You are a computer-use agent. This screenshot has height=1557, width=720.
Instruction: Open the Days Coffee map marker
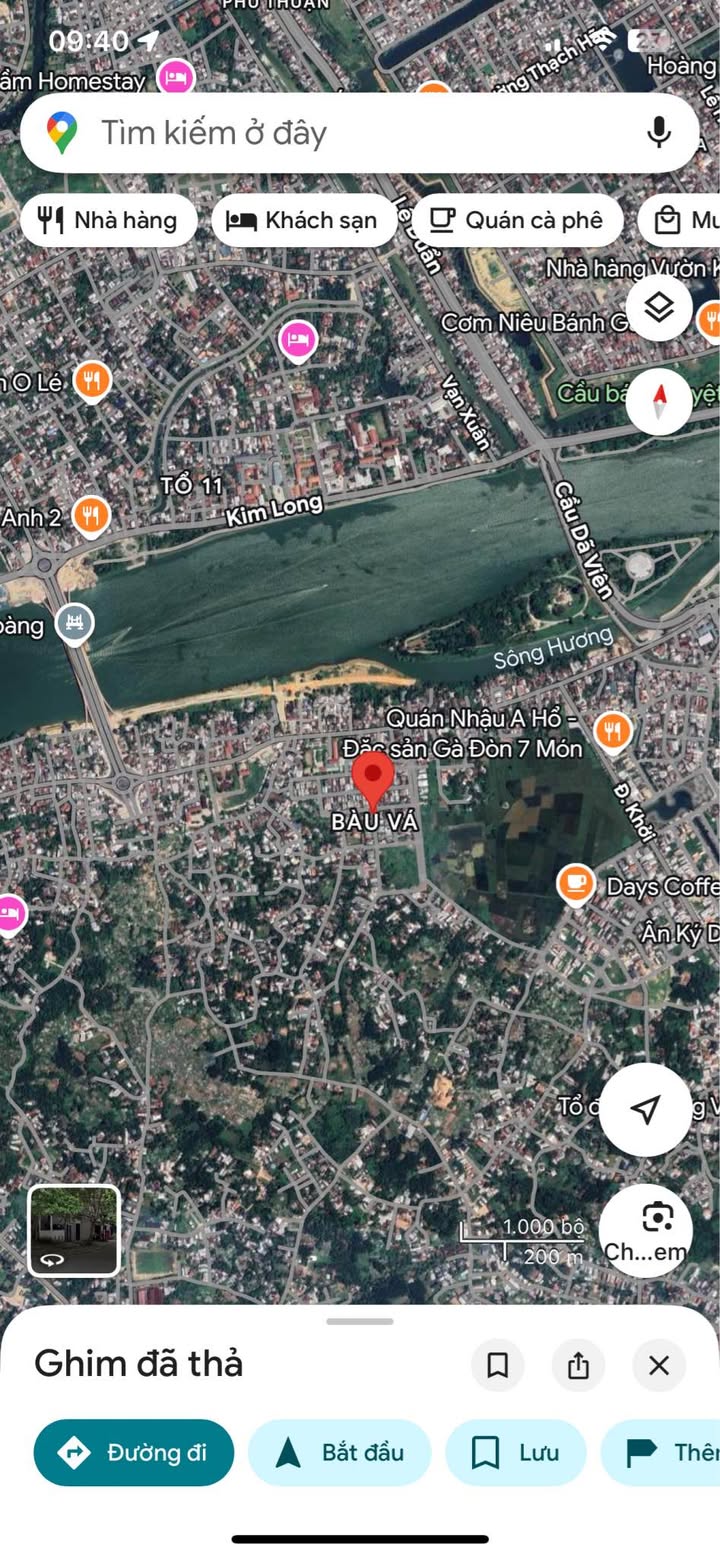(x=575, y=884)
